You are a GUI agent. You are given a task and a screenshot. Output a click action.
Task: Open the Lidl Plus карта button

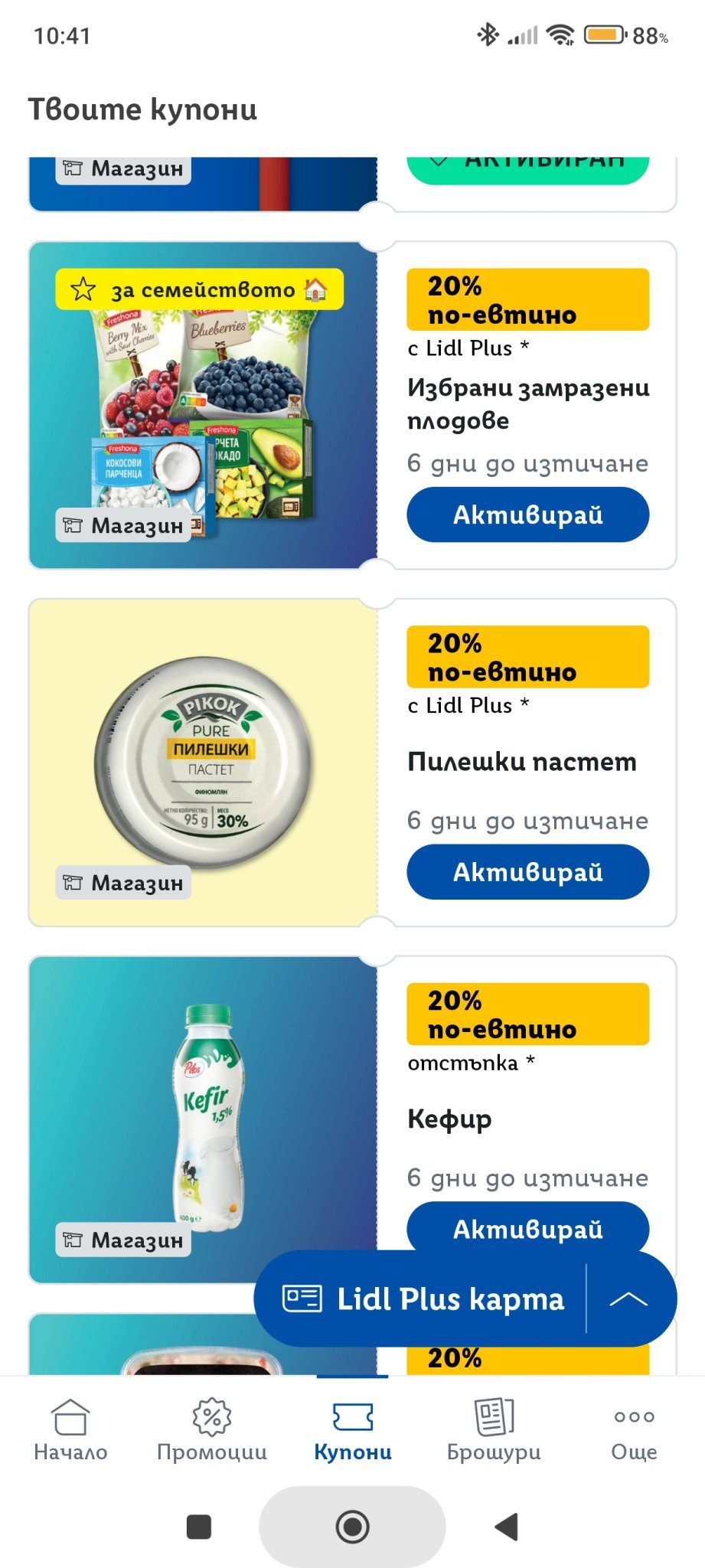[x=423, y=1299]
